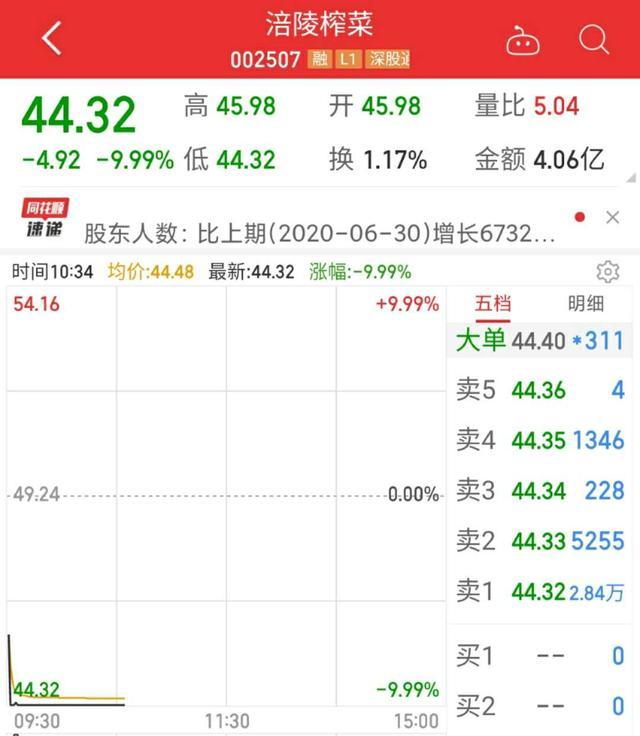640x736 pixels.
Task: Select the 卖1 order row at 44.32
Action: [540, 592]
